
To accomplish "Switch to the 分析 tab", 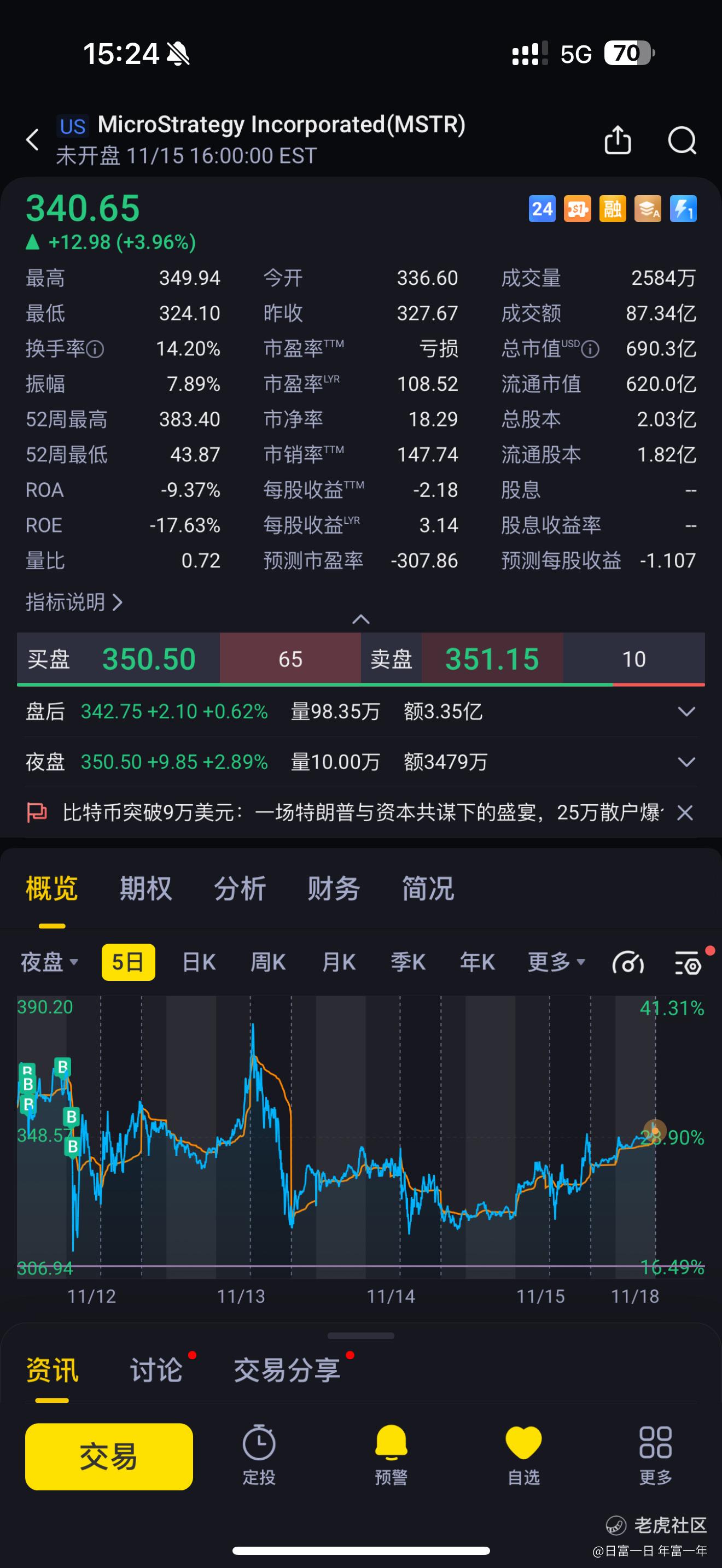I will (240, 888).
